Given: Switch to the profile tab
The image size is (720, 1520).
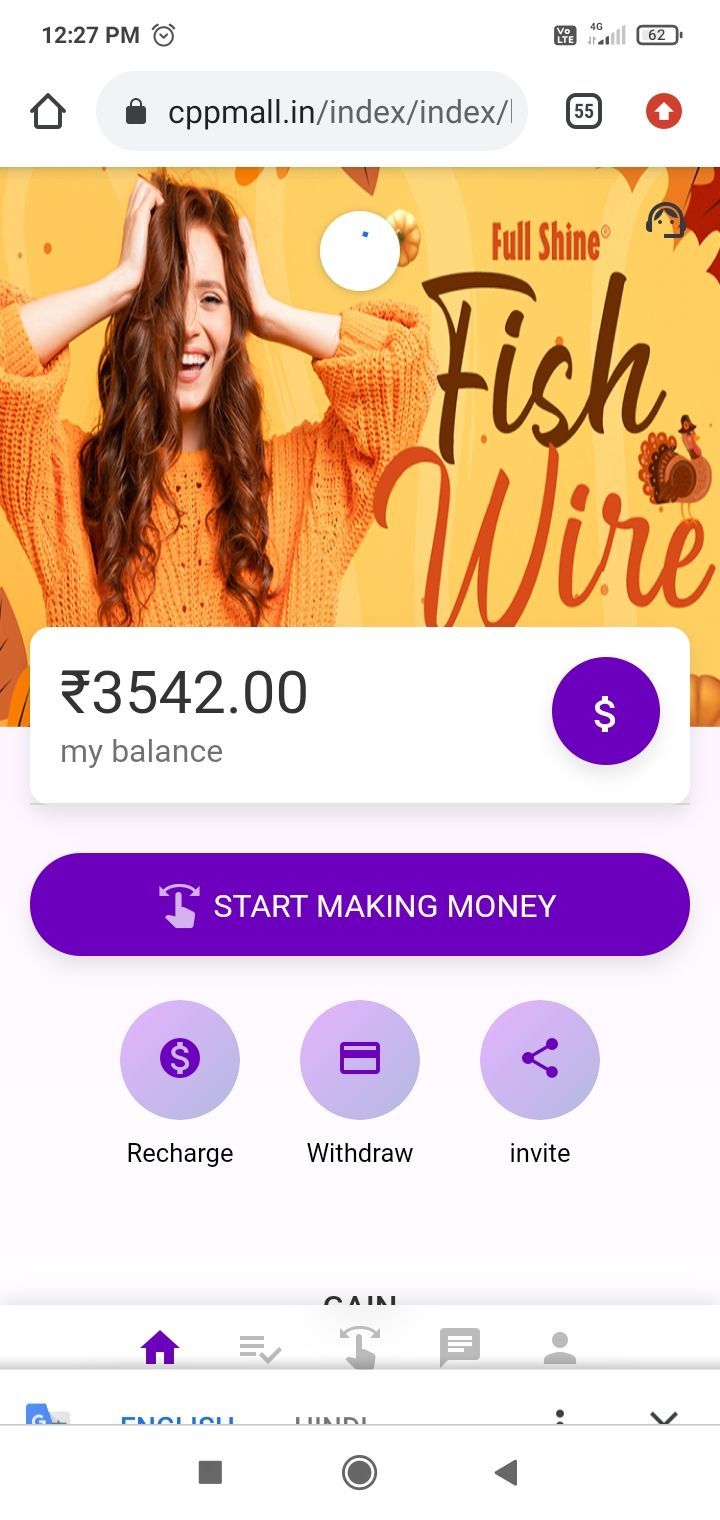Looking at the screenshot, I should click(x=560, y=1348).
